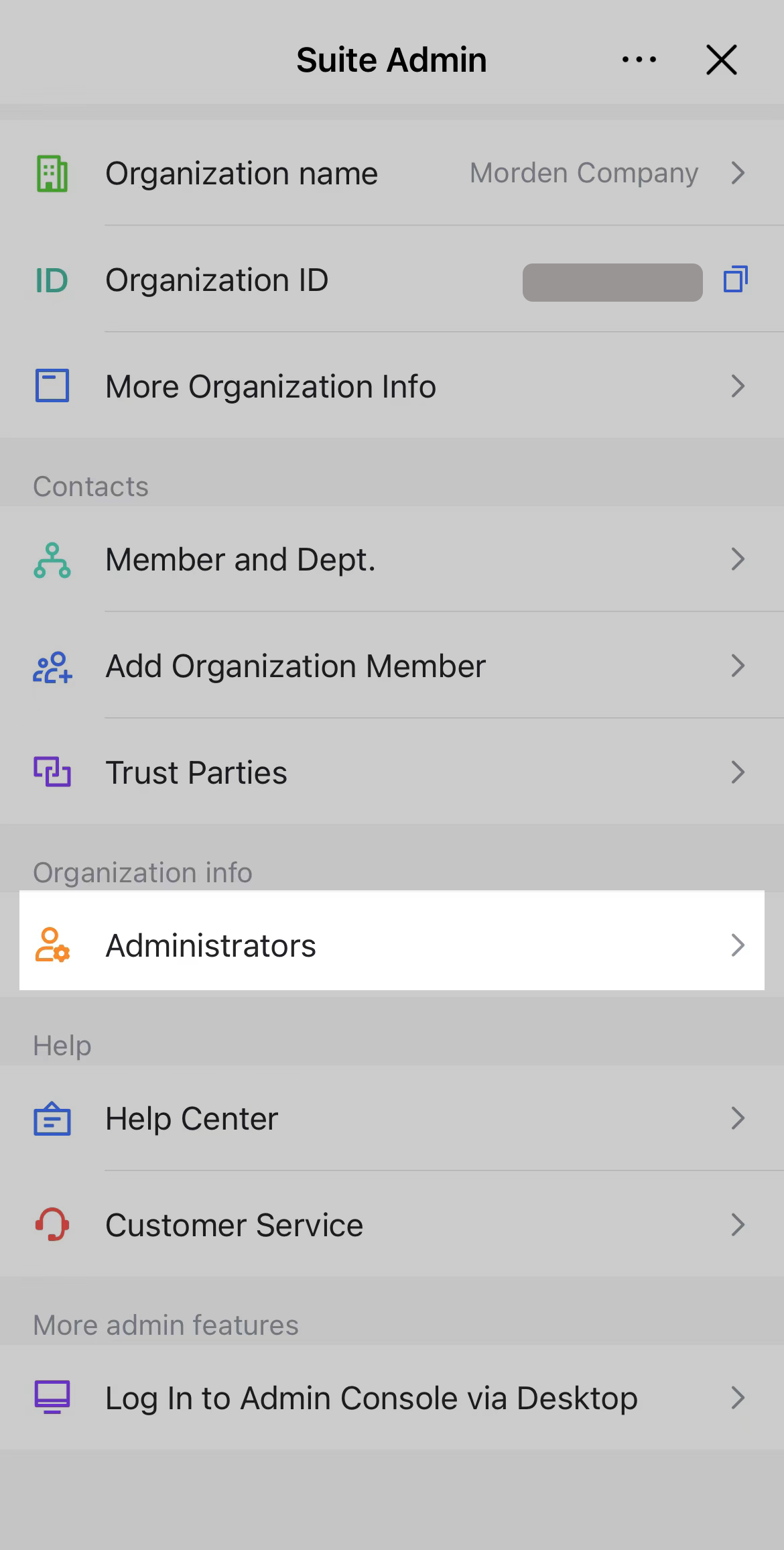Open the Administrators settings

pyautogui.click(x=392, y=945)
